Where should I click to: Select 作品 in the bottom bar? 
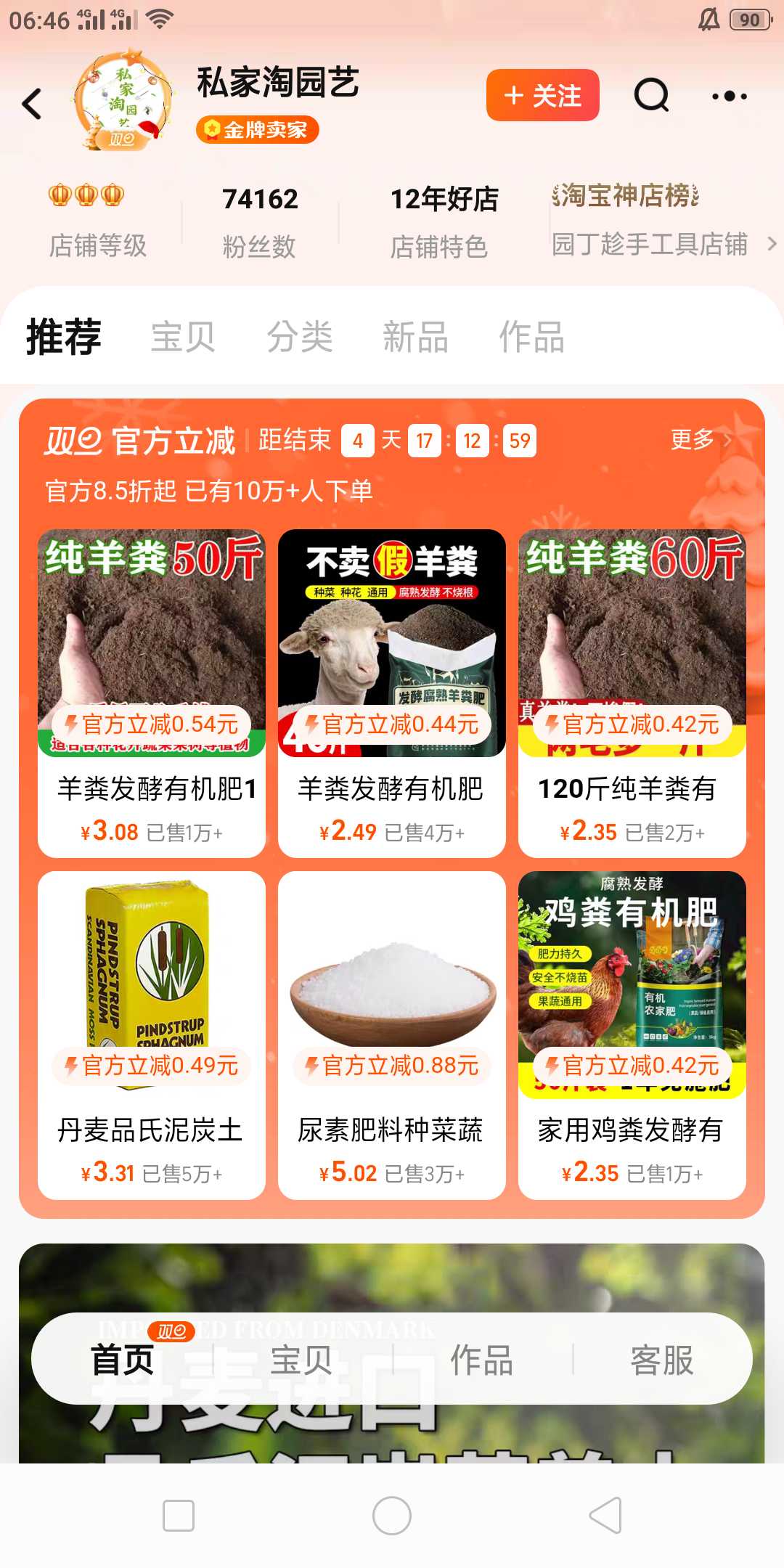pyautogui.click(x=482, y=1360)
